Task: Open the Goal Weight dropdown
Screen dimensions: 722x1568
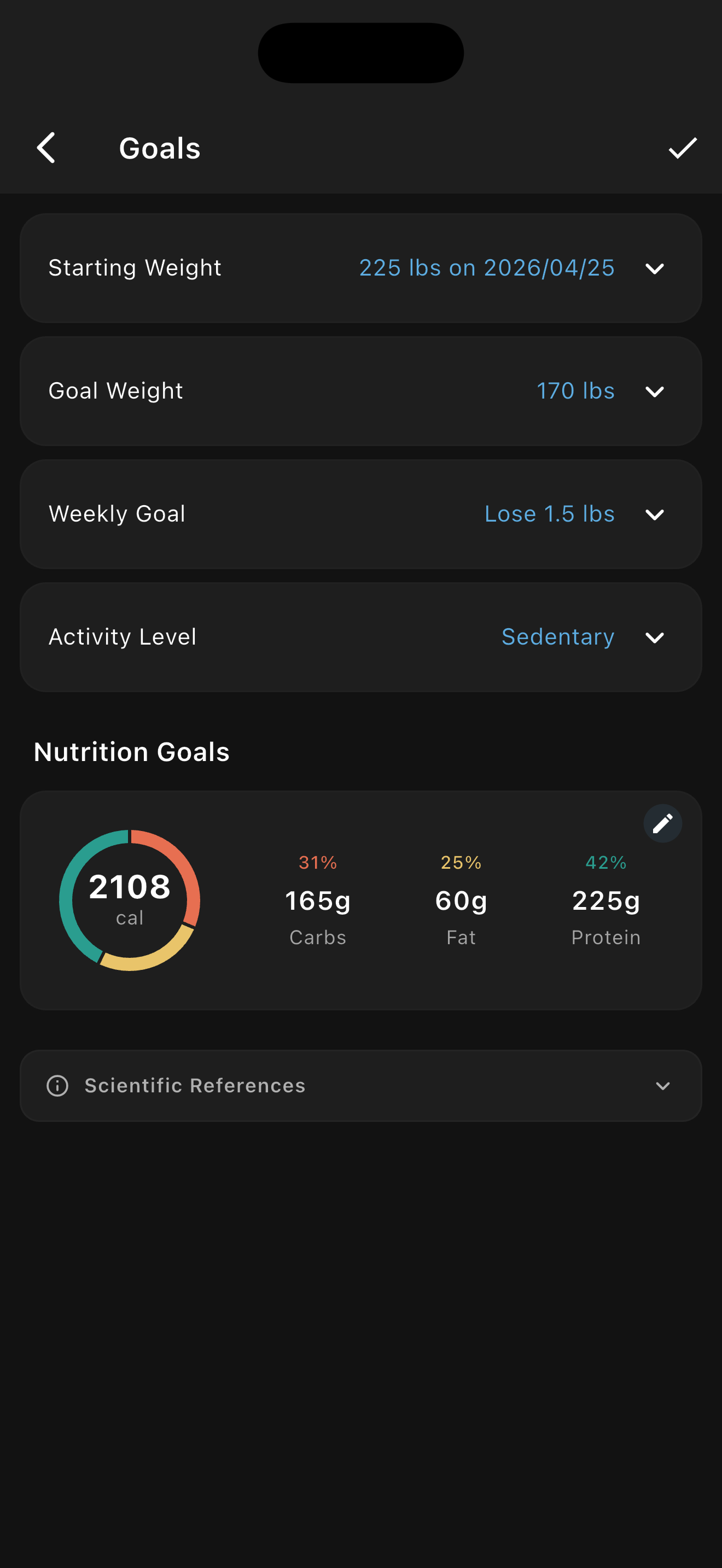Action: tap(656, 391)
